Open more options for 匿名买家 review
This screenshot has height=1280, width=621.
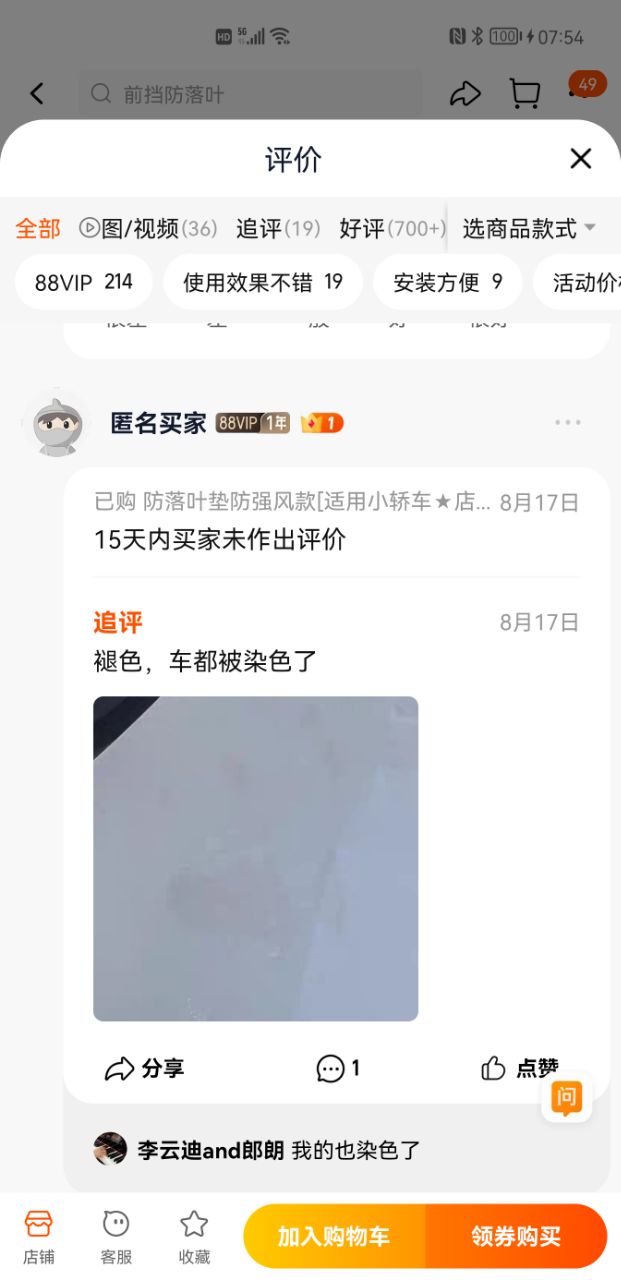(x=567, y=423)
